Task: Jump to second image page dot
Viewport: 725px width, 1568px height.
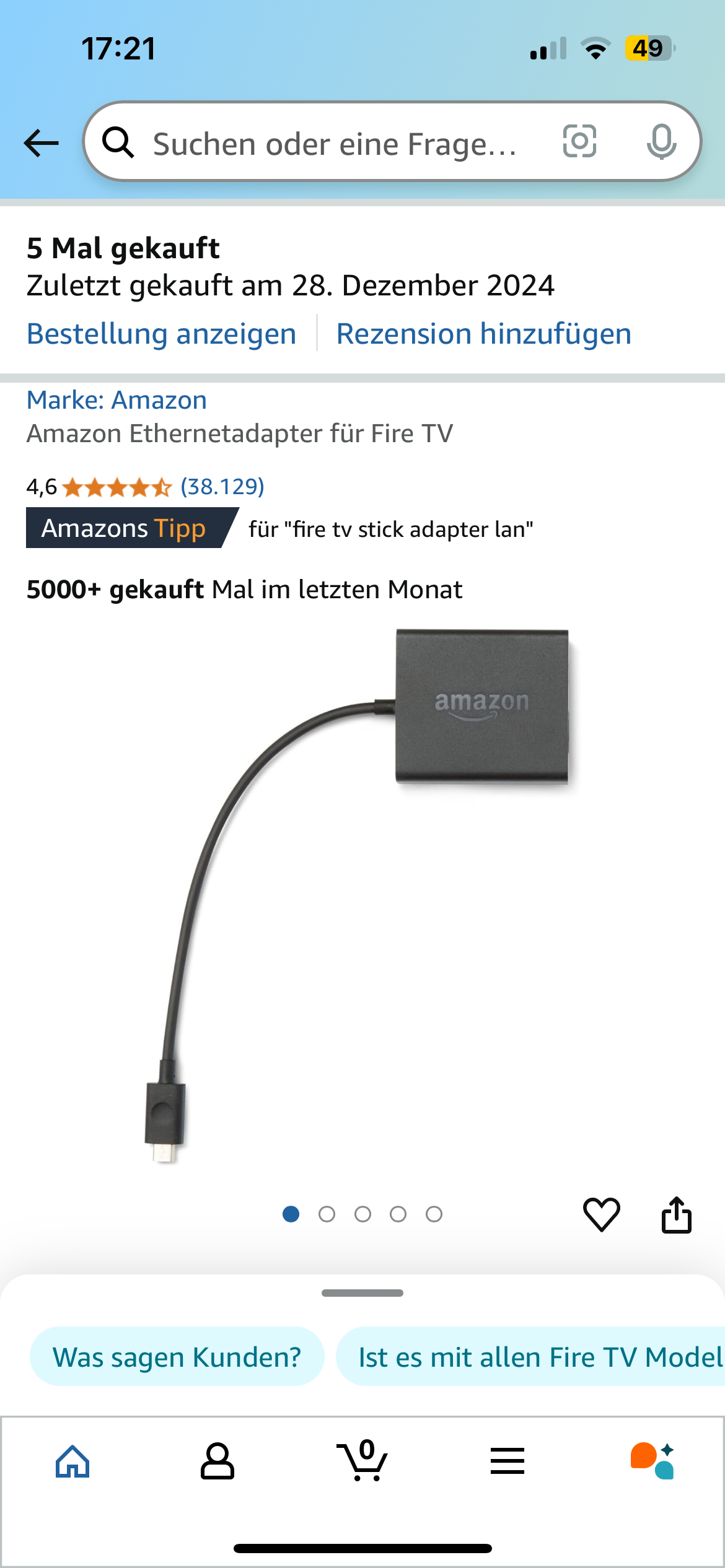Action: [x=327, y=1214]
